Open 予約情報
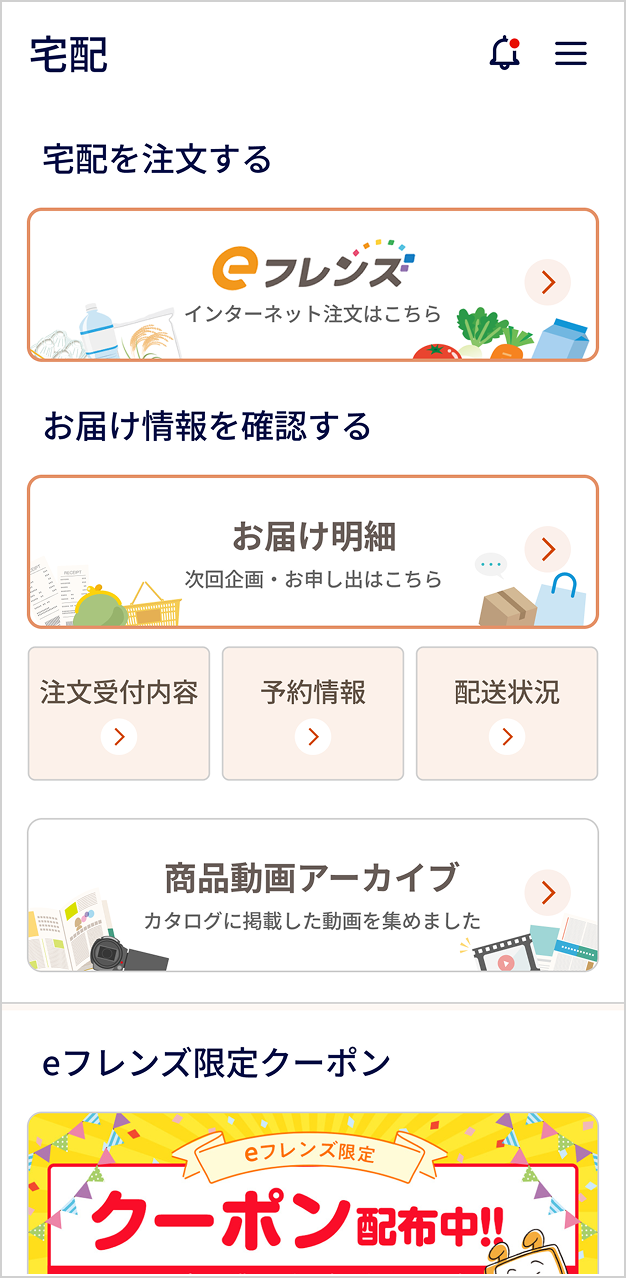 click(313, 713)
